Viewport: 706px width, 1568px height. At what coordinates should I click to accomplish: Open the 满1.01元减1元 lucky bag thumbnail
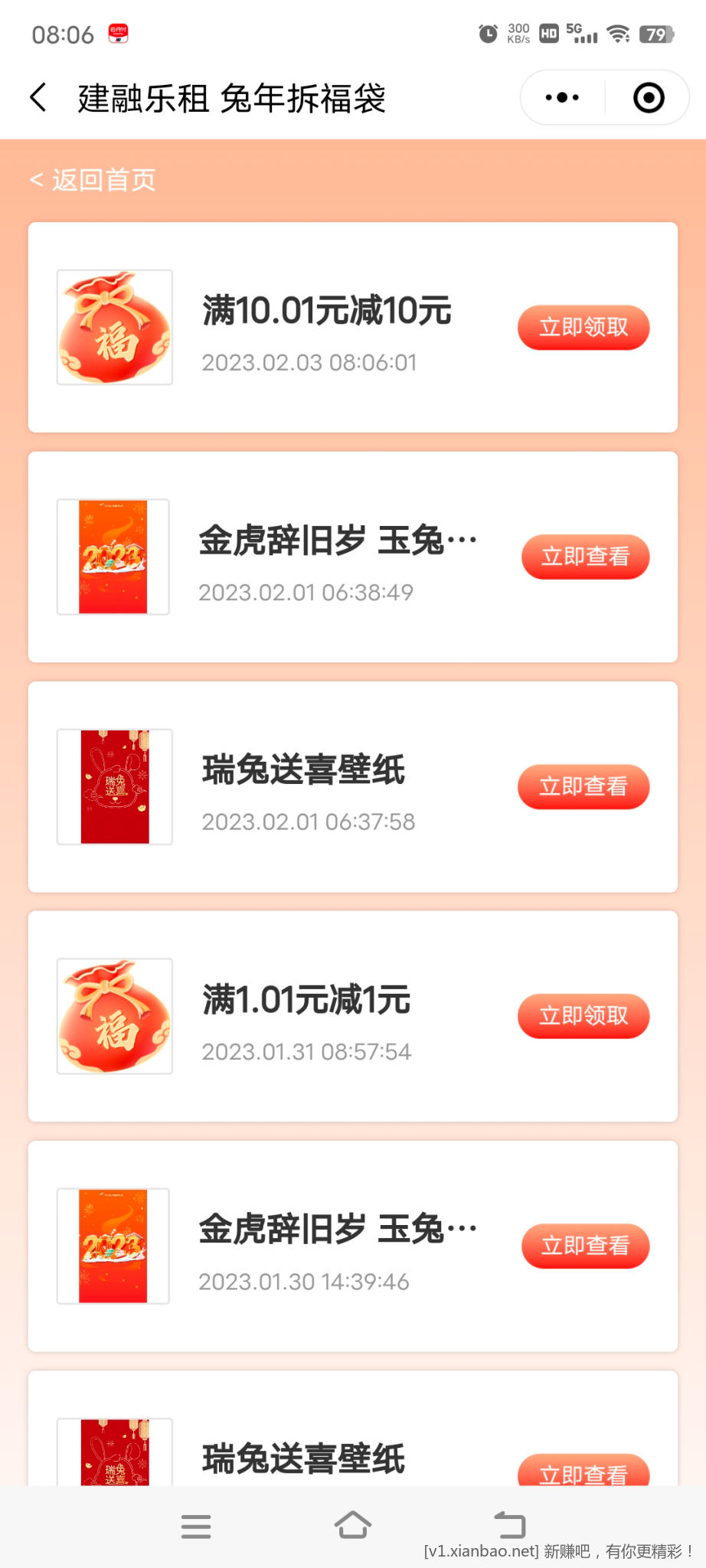[x=115, y=1016]
